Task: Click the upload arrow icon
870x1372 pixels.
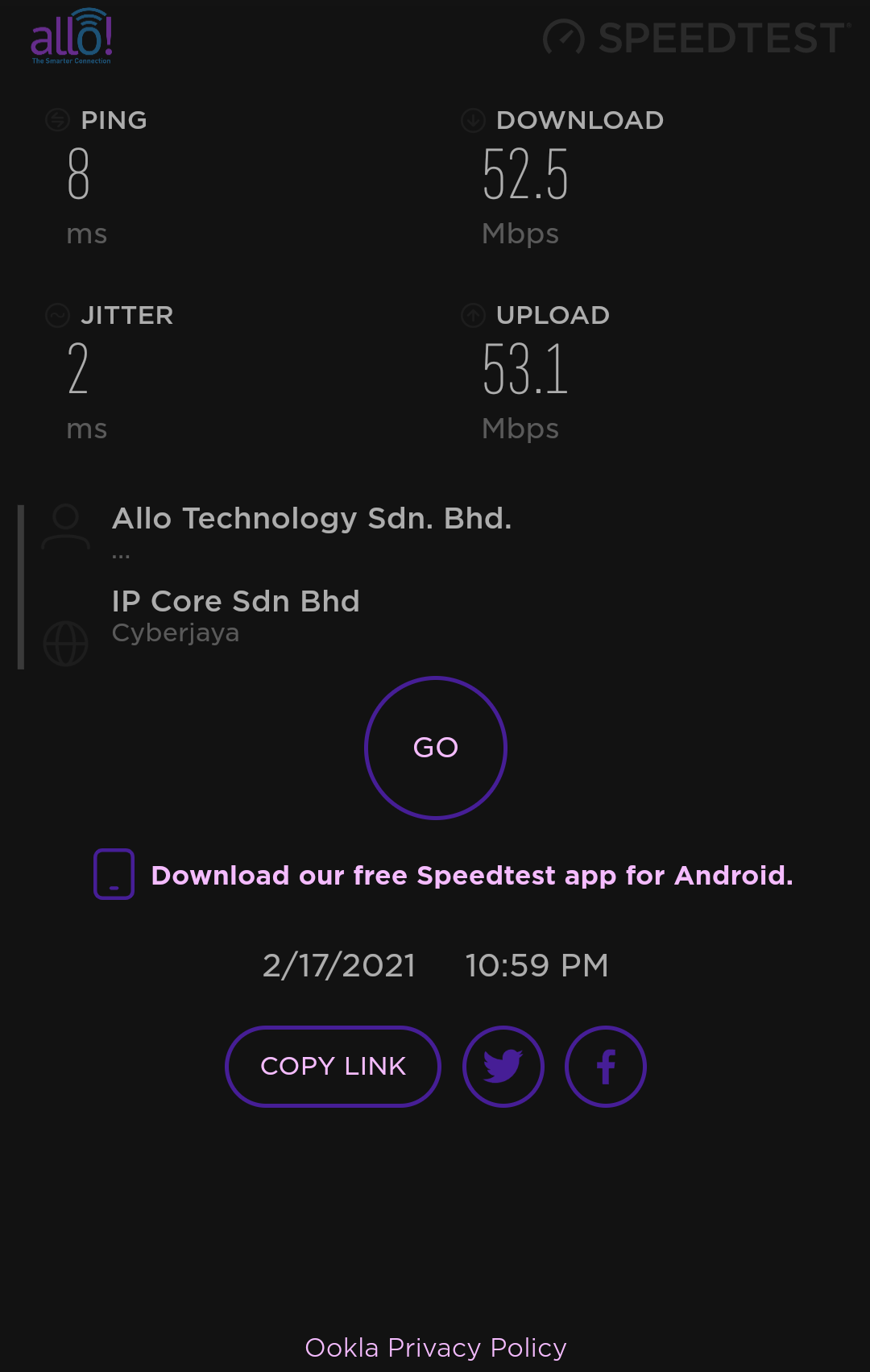Action: 471,315
